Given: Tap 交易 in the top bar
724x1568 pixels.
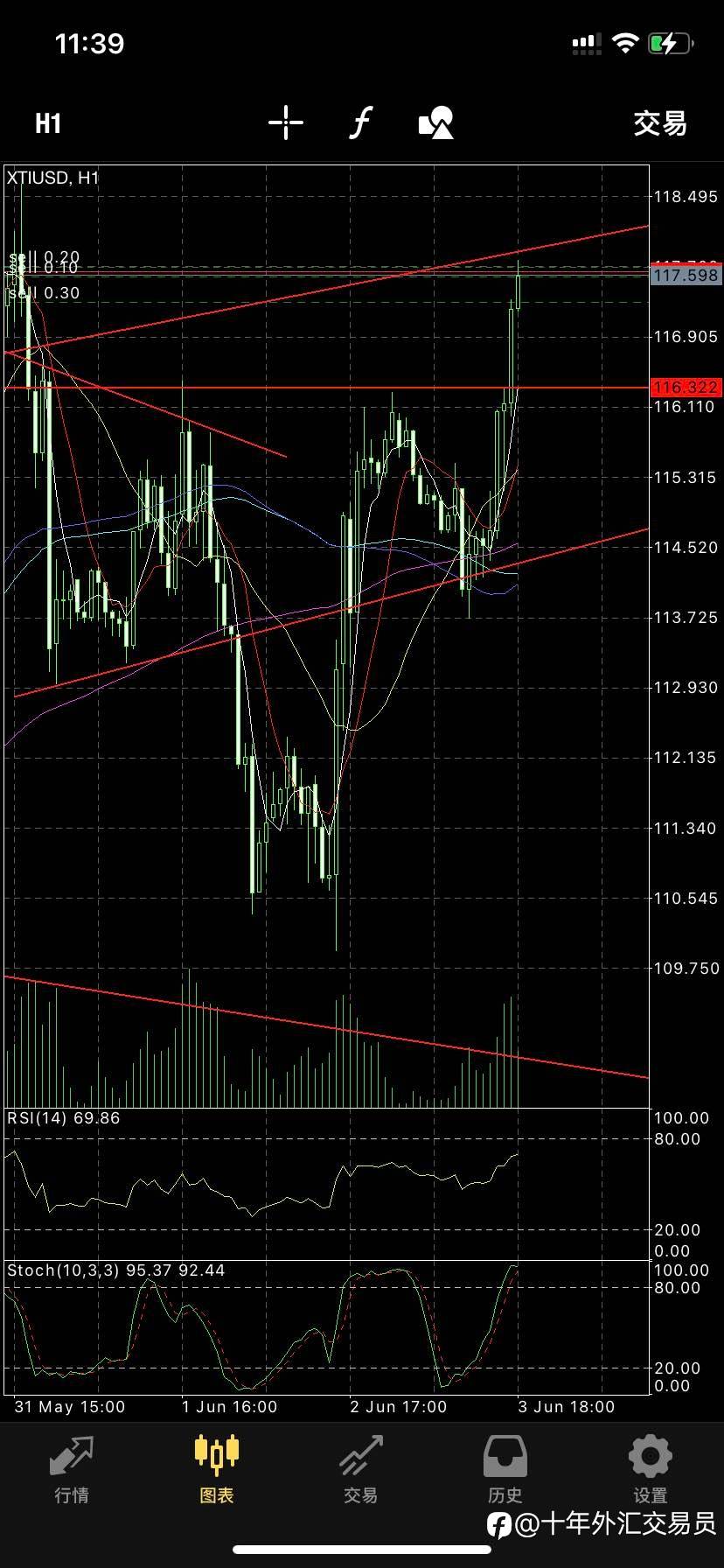Looking at the screenshot, I should (x=660, y=123).
